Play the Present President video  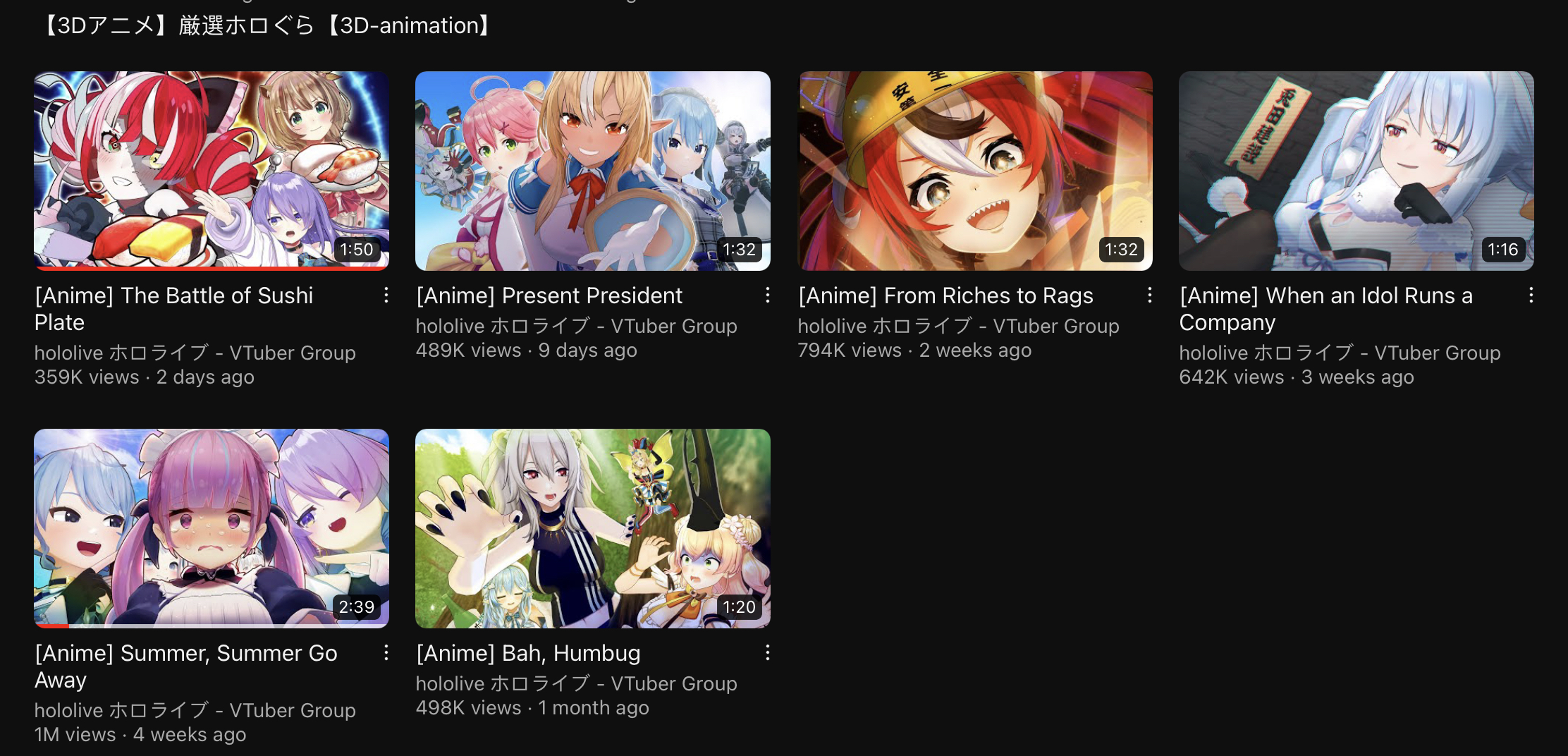pyautogui.click(x=592, y=171)
